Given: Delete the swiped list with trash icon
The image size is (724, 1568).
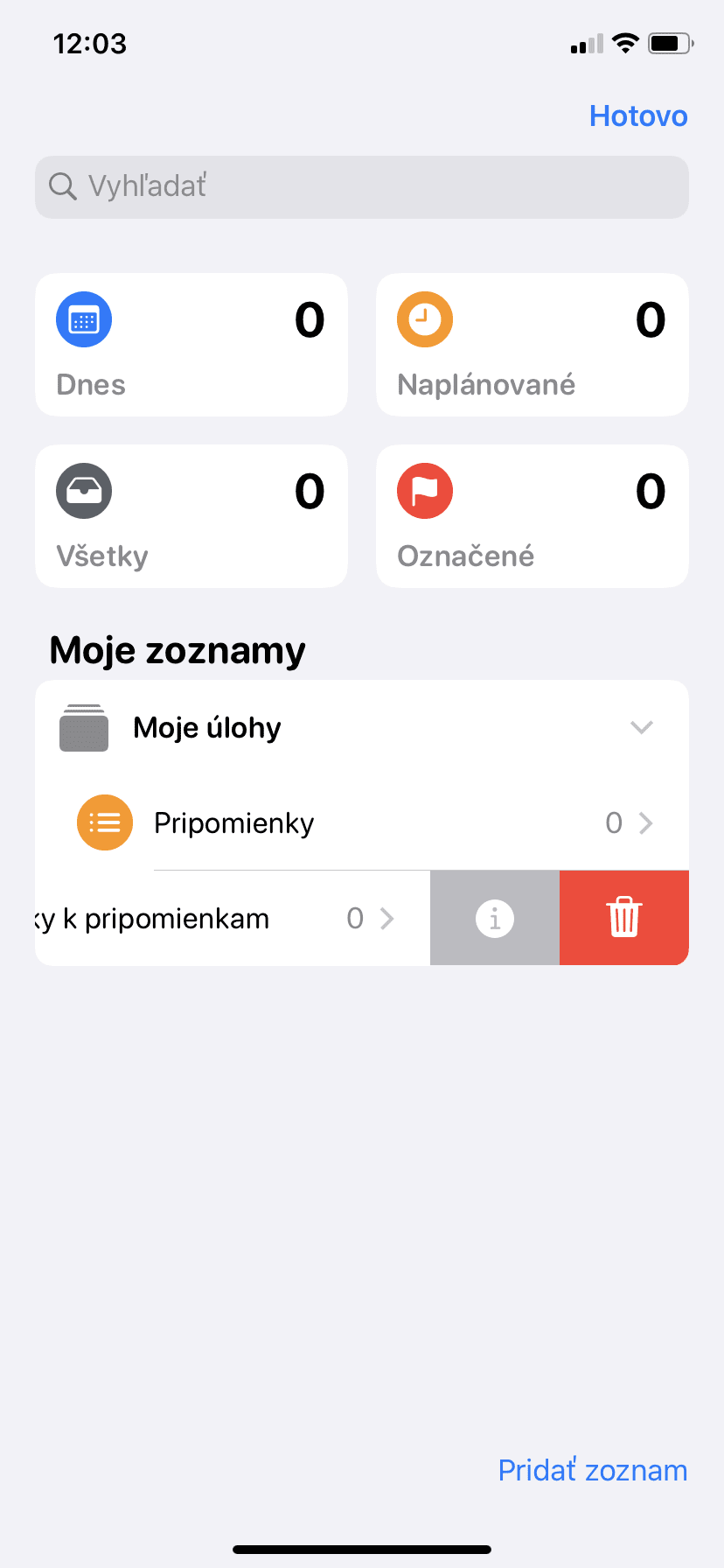Looking at the screenshot, I should (624, 918).
